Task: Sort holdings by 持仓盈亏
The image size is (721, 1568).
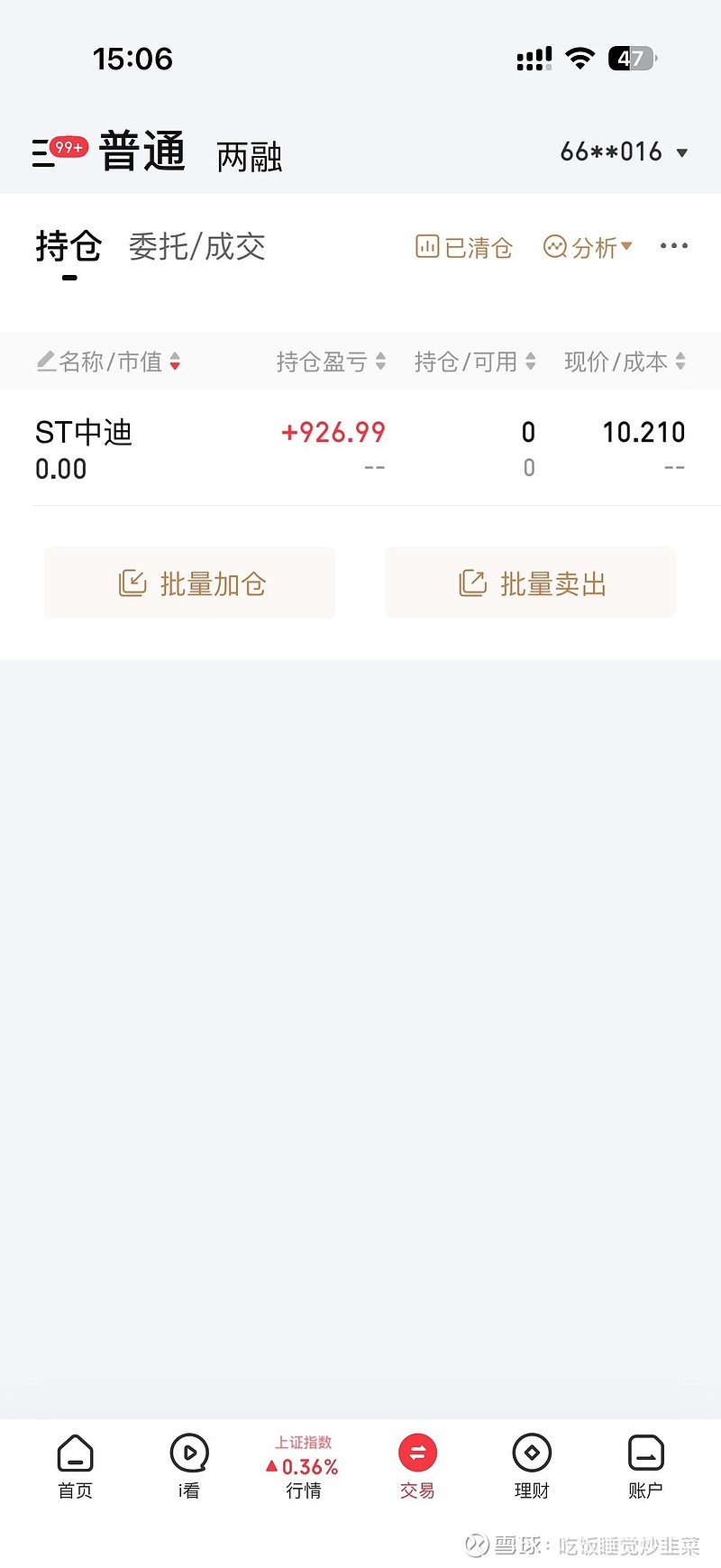Action: pyautogui.click(x=331, y=362)
